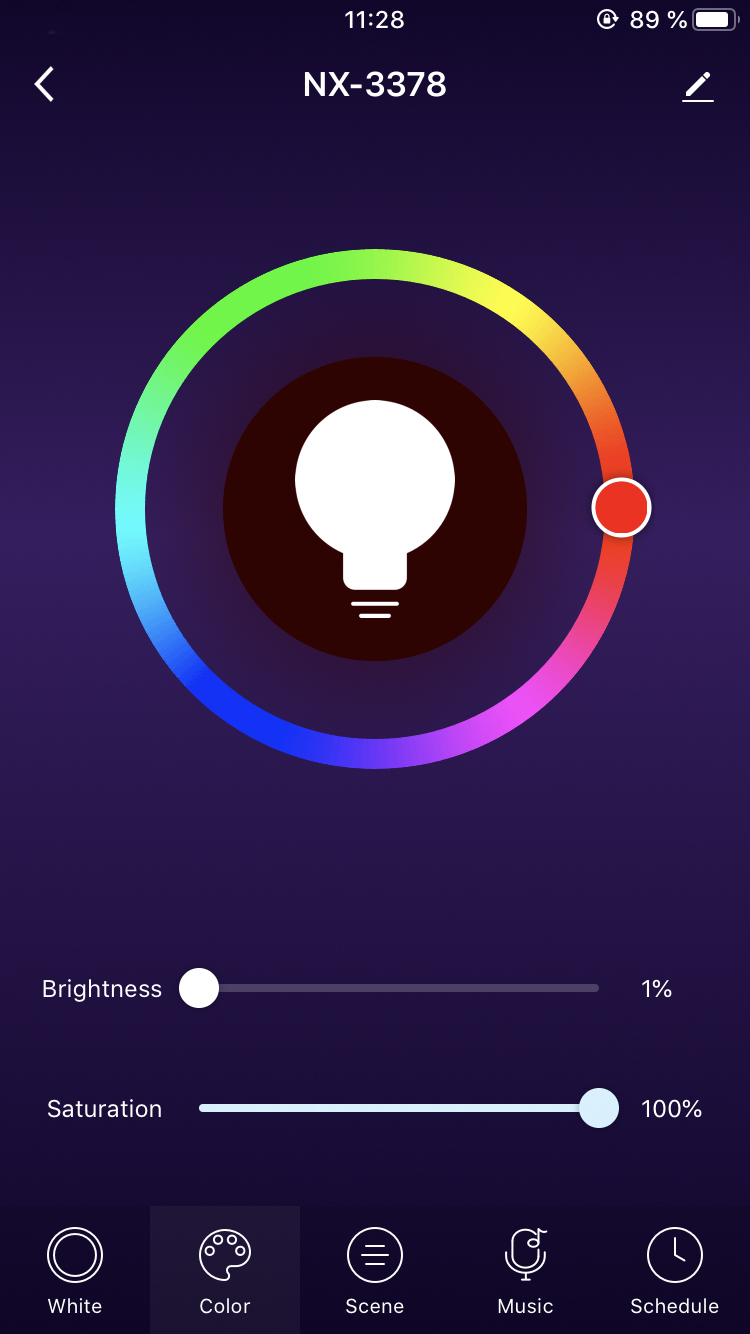Select the Color tab
The image size is (750, 1334).
[x=225, y=1270]
